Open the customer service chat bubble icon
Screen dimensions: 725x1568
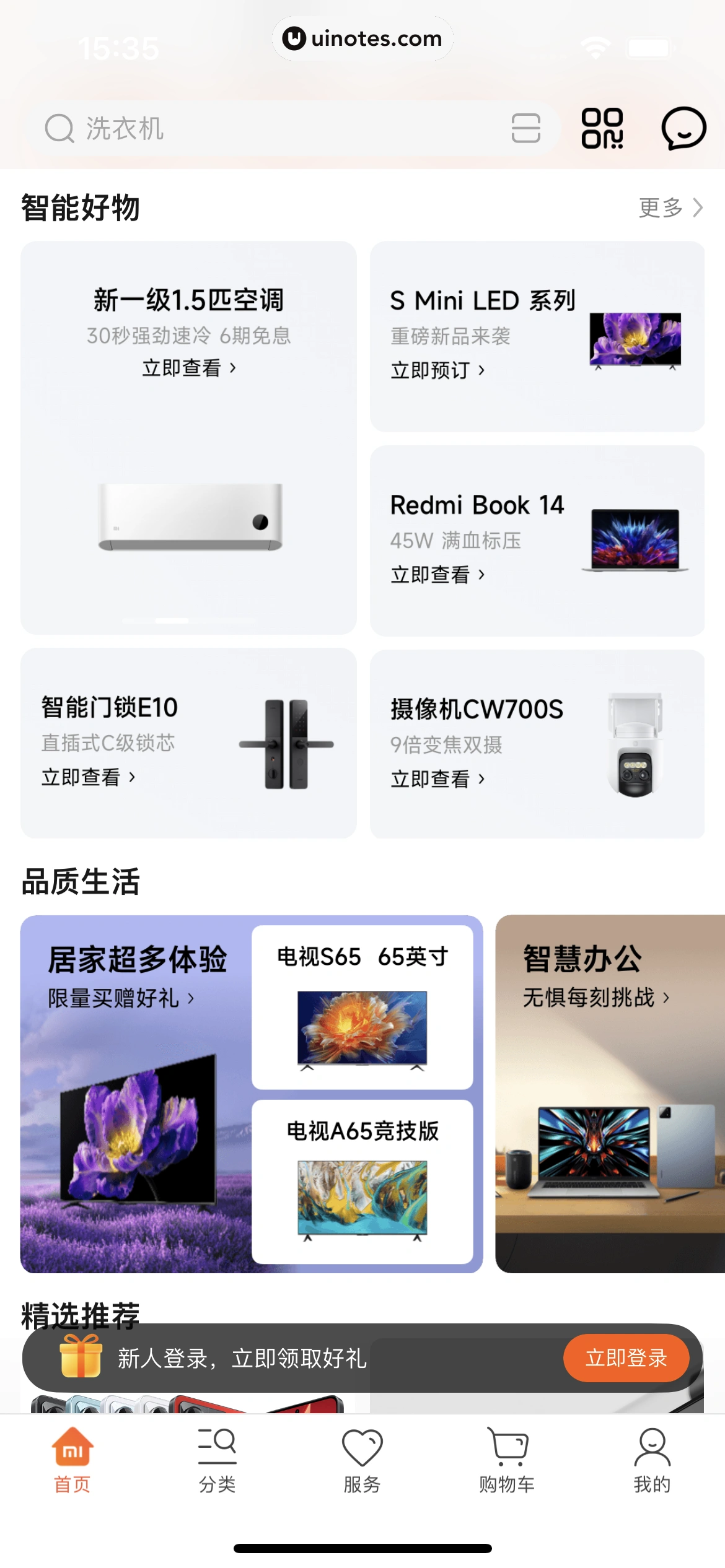click(x=683, y=128)
